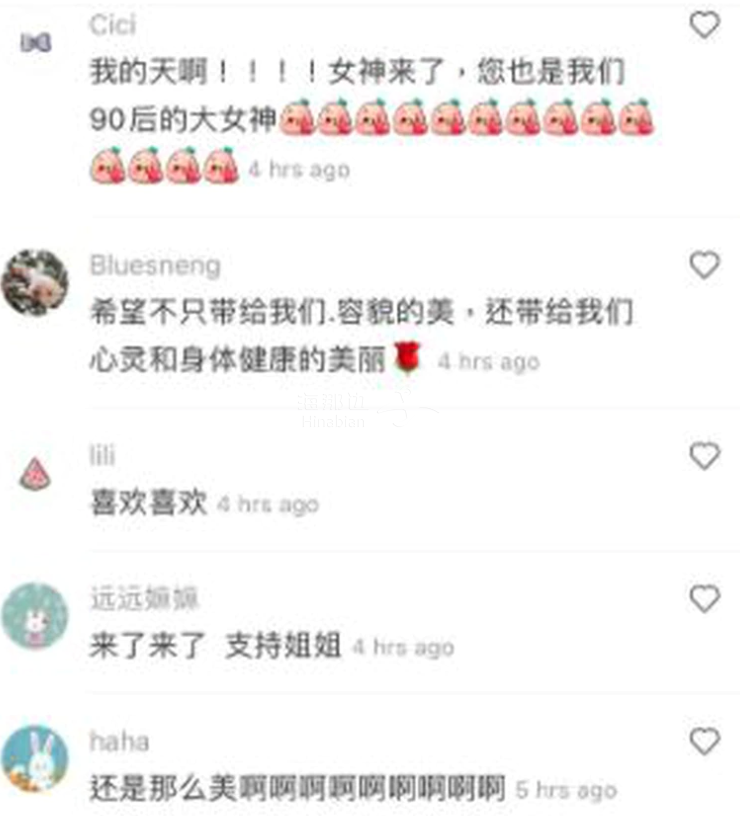View lili's profile from avatar

(x=35, y=475)
